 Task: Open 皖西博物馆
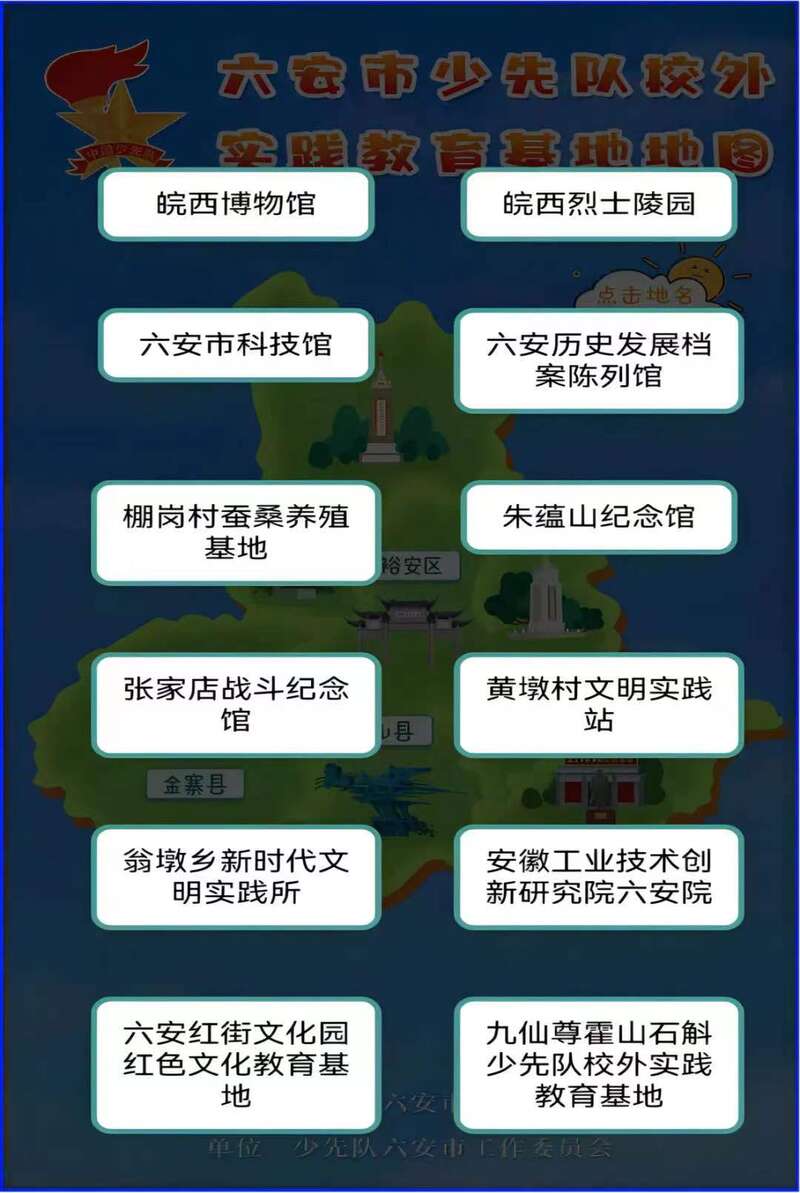(236, 204)
